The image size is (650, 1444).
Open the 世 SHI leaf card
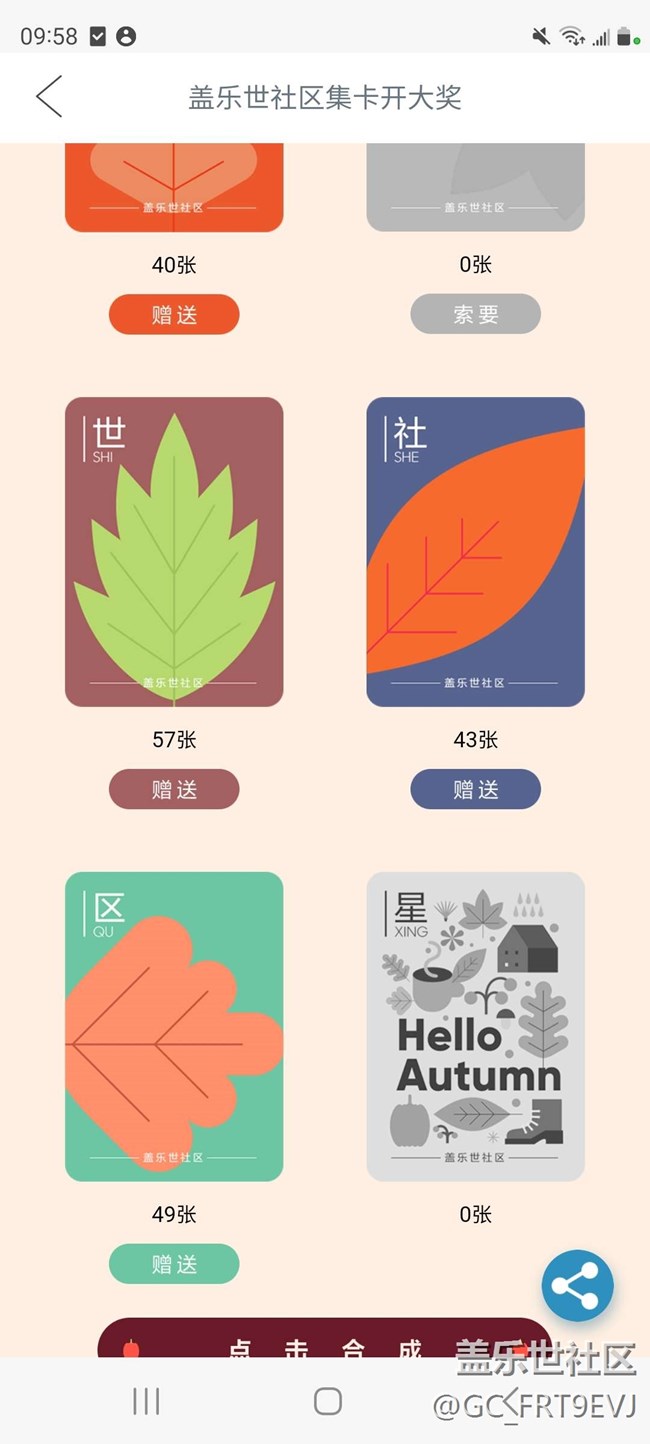pyautogui.click(x=174, y=552)
